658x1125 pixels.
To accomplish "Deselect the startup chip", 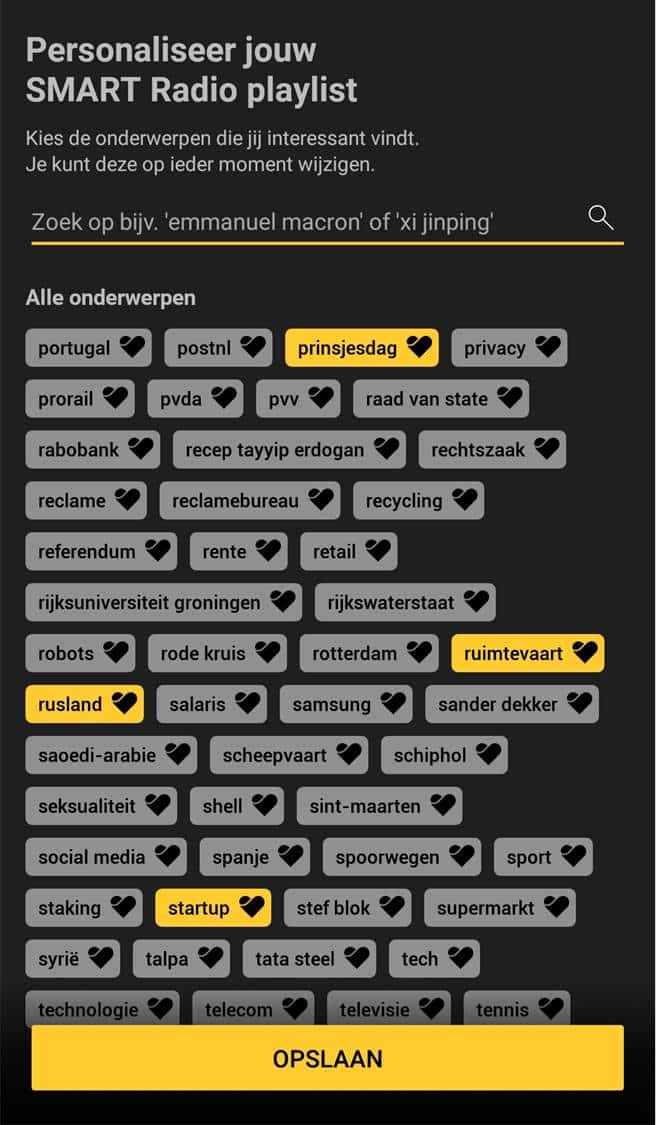I will pos(213,908).
